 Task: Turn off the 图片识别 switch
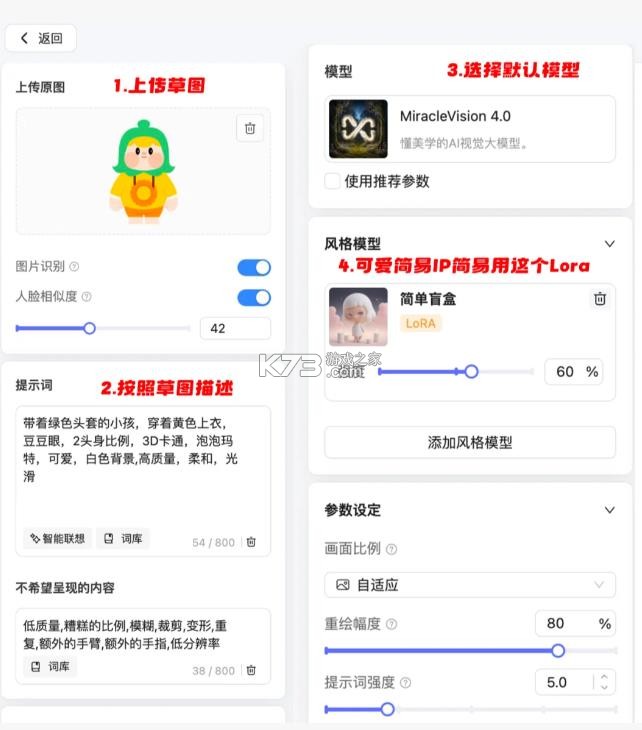pos(254,267)
